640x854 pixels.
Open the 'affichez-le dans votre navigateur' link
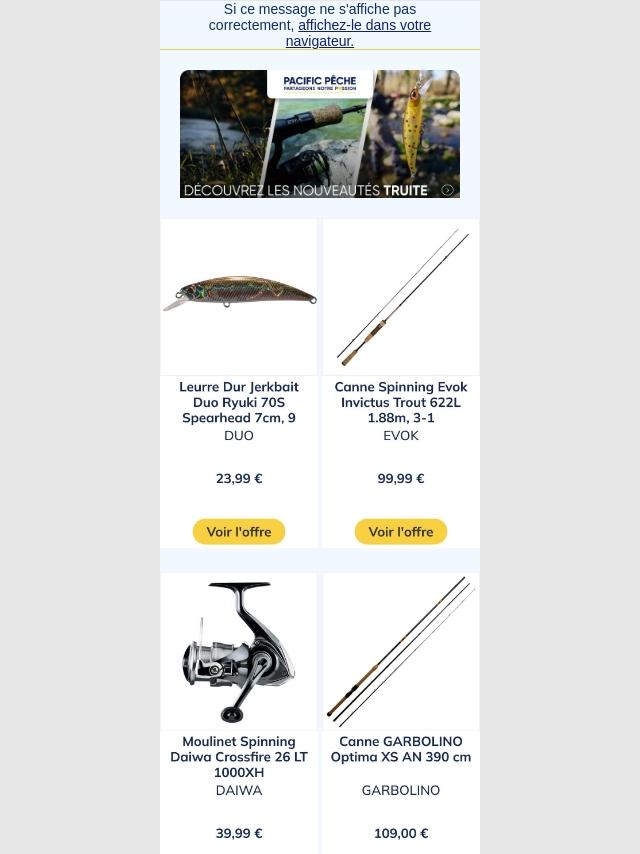pyautogui.click(x=364, y=26)
